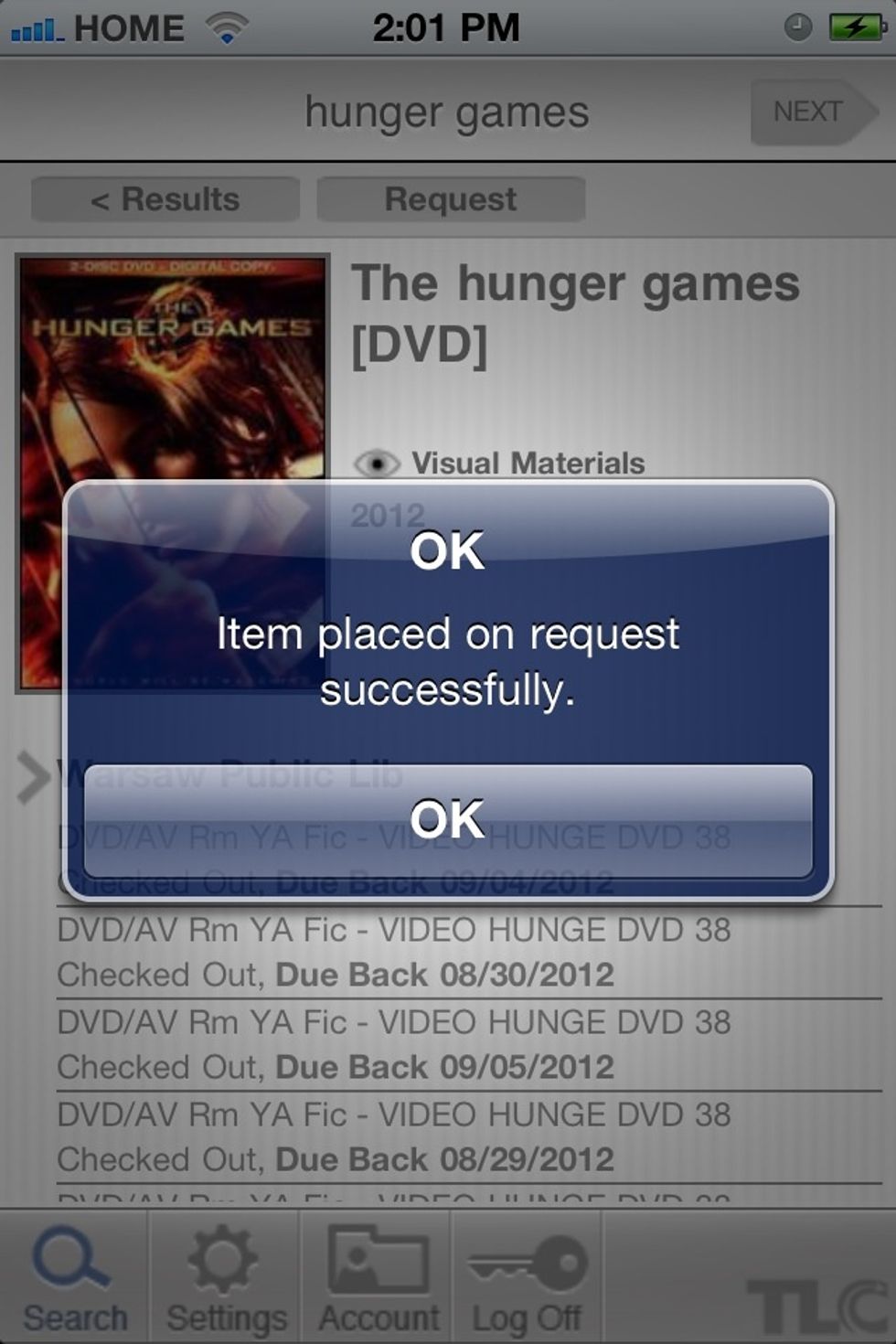Screen dimensions: 896x1344
Task: Switch to the Request tab
Action: tap(450, 198)
